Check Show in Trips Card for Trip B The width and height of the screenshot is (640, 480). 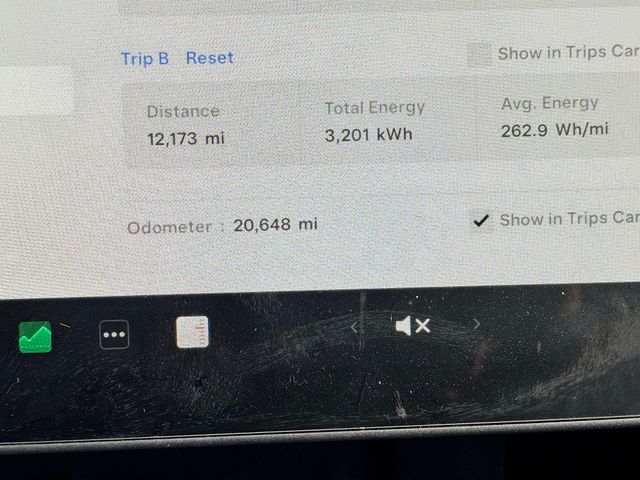[480, 54]
